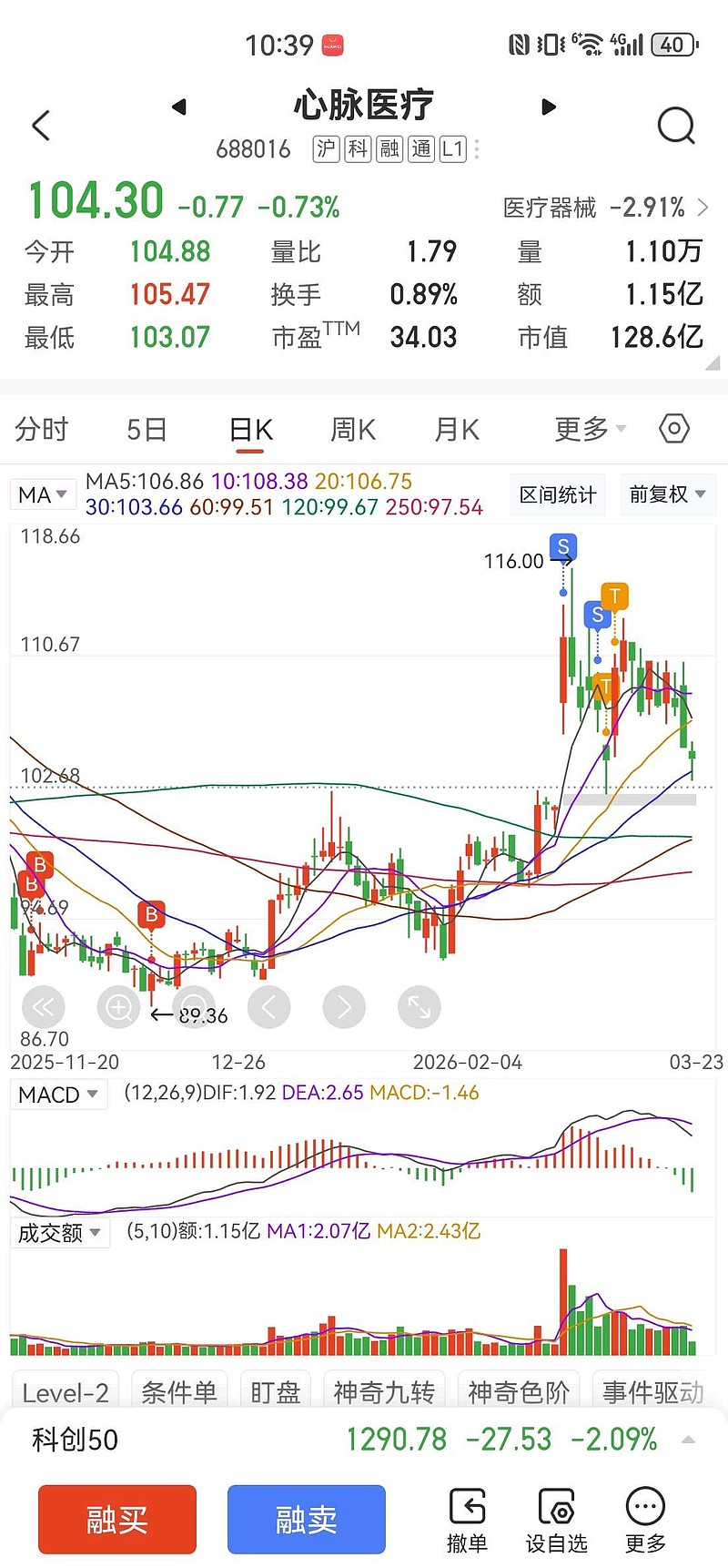This screenshot has width=728, height=1568.
Task: Open the MA indicator dropdown
Action: click(x=43, y=494)
